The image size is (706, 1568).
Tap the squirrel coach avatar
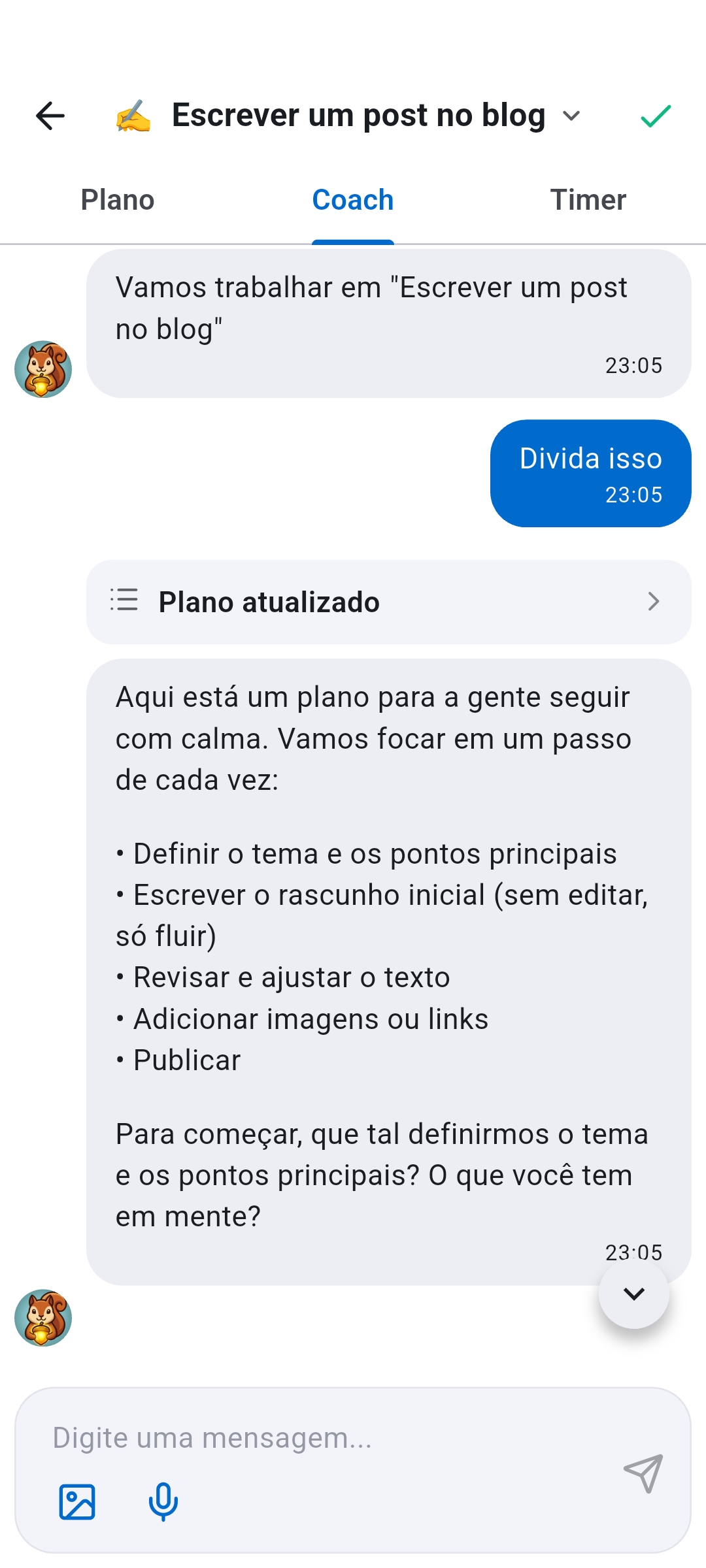pos(43,368)
